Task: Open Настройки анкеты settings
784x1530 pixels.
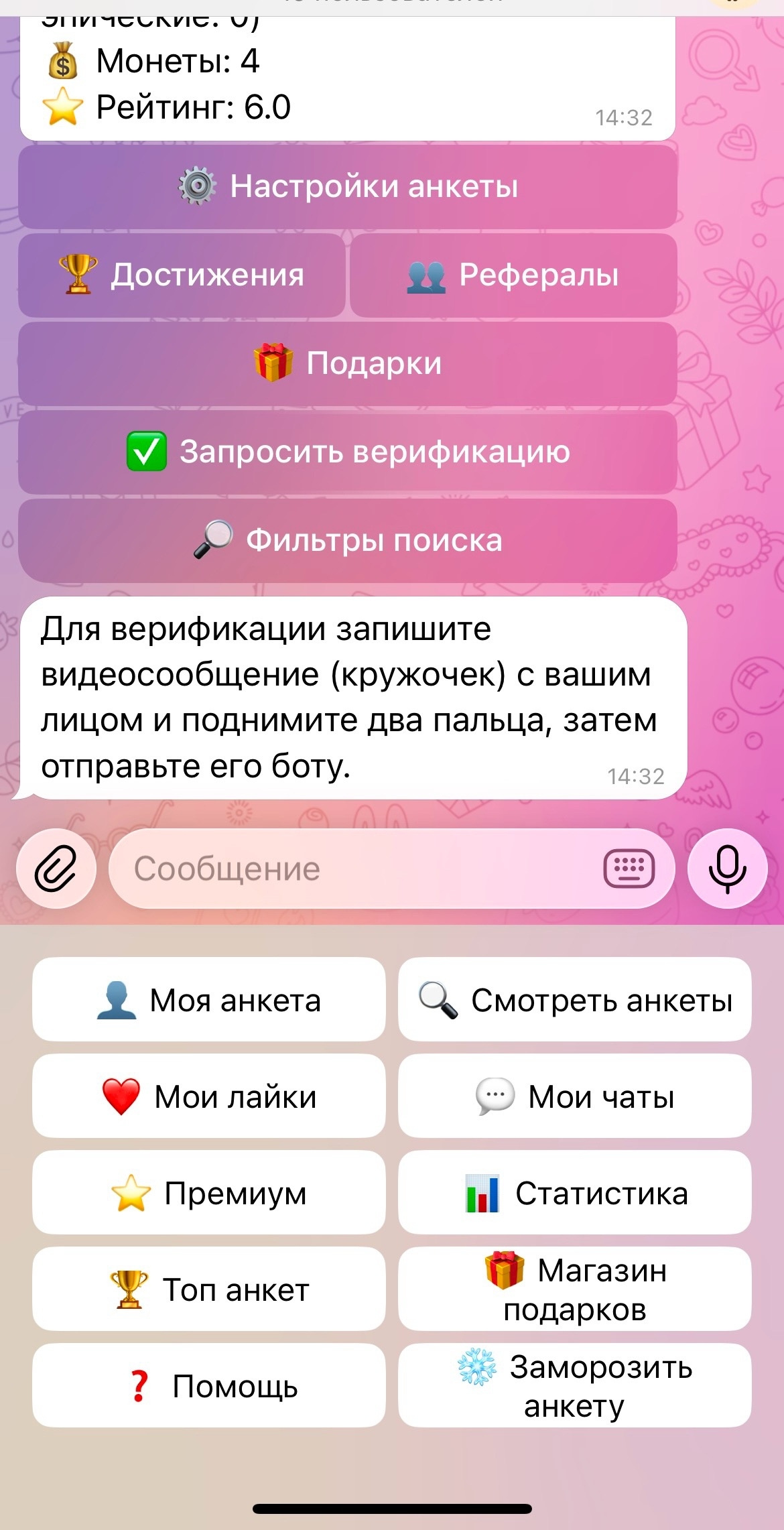Action: tap(348, 186)
